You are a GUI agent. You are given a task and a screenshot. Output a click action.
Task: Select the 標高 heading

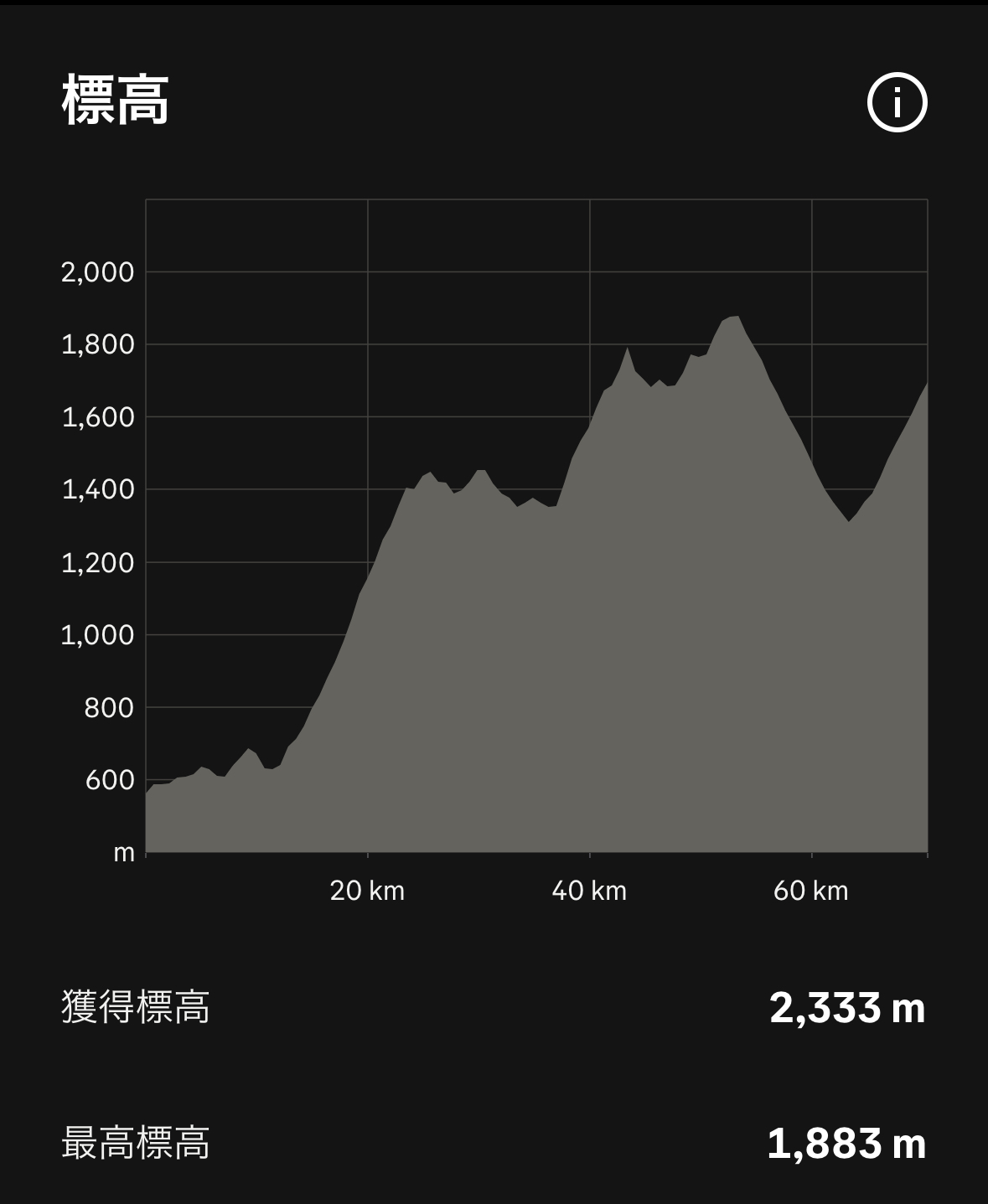click(x=113, y=101)
